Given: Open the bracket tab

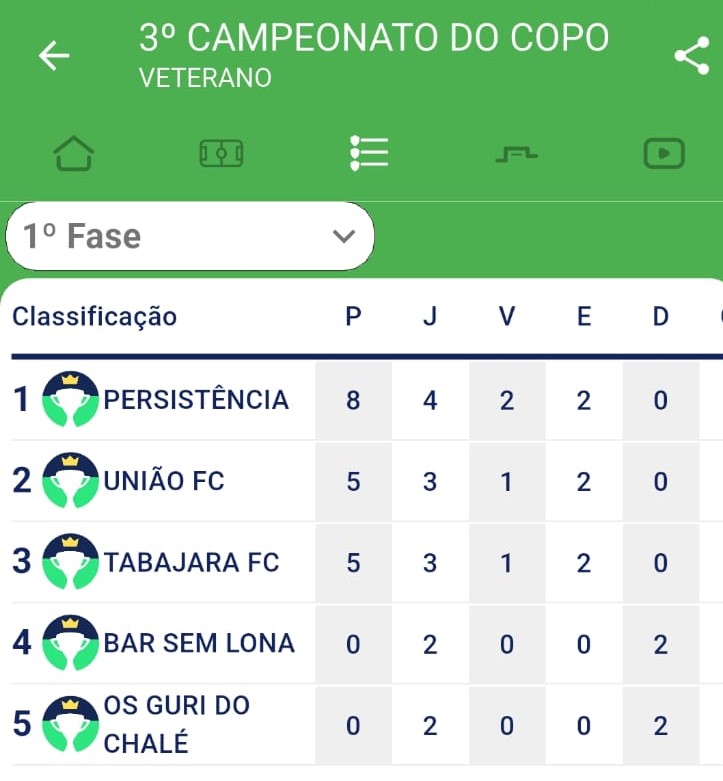Looking at the screenshot, I should point(516,154).
